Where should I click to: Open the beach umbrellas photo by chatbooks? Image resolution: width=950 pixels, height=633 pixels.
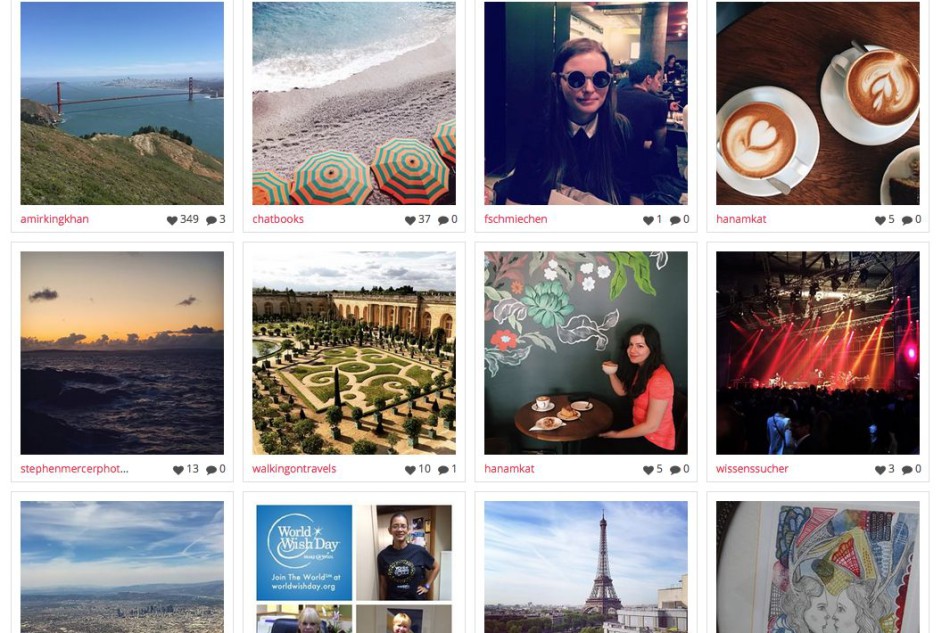[x=354, y=103]
